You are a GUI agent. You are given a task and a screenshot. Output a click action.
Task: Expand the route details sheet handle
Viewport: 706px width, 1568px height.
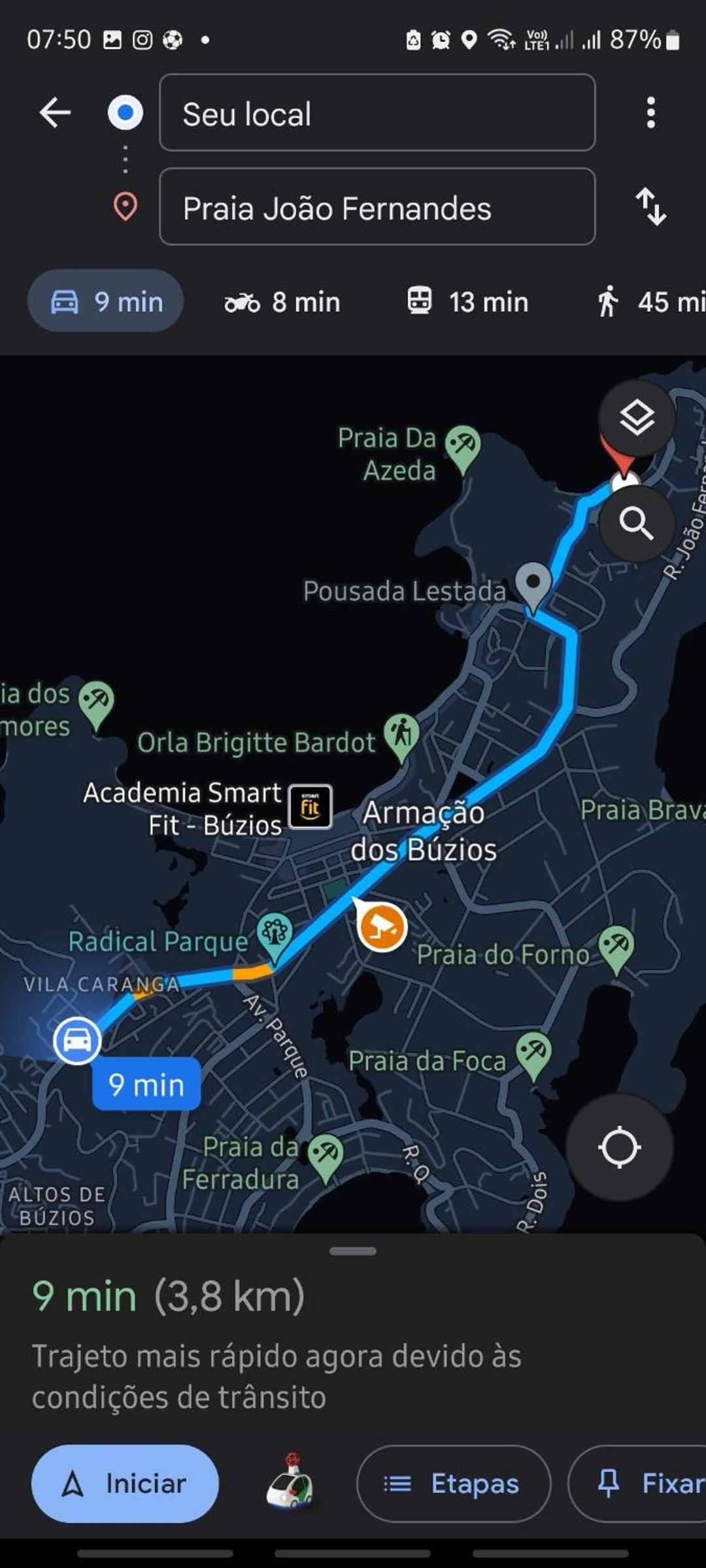353,1250
